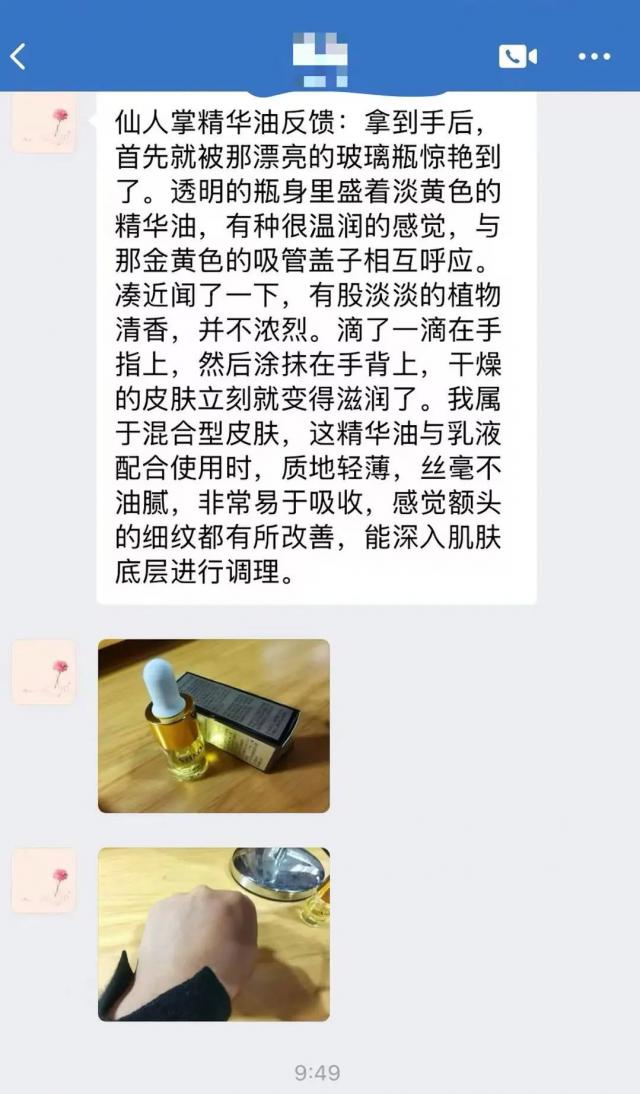The width and height of the screenshot is (640, 1094).
Task: Tap the avatar next to the hand photo
Action: click(x=44, y=880)
